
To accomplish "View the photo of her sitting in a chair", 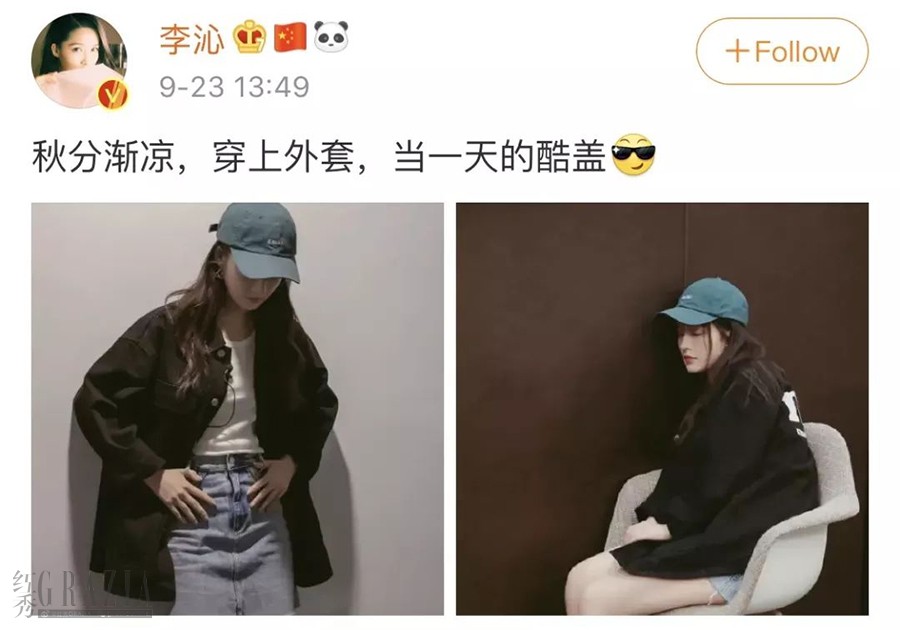I will (x=662, y=408).
